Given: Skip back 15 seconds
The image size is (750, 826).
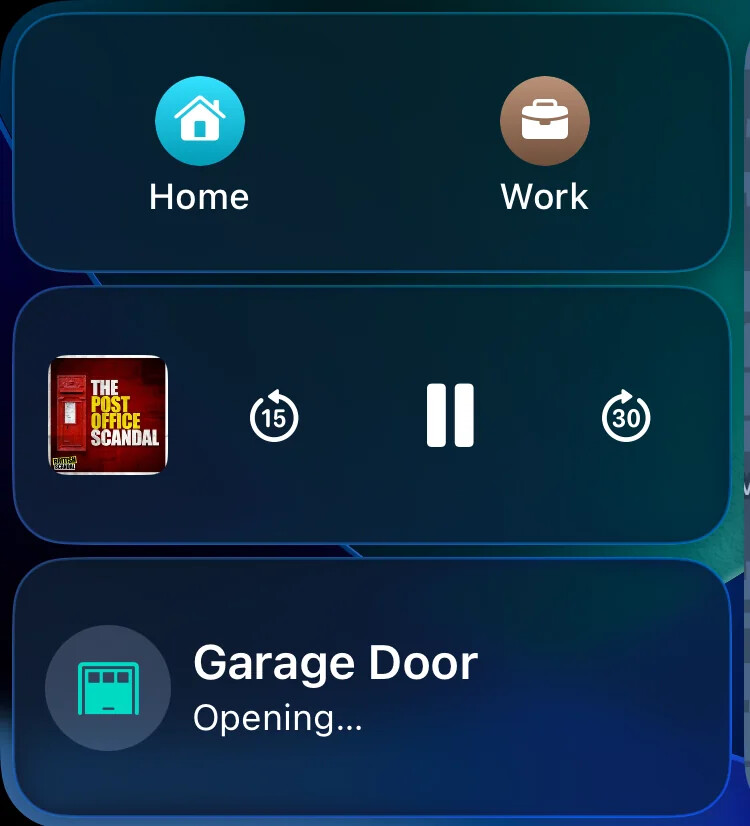Looking at the screenshot, I should 273,416.
